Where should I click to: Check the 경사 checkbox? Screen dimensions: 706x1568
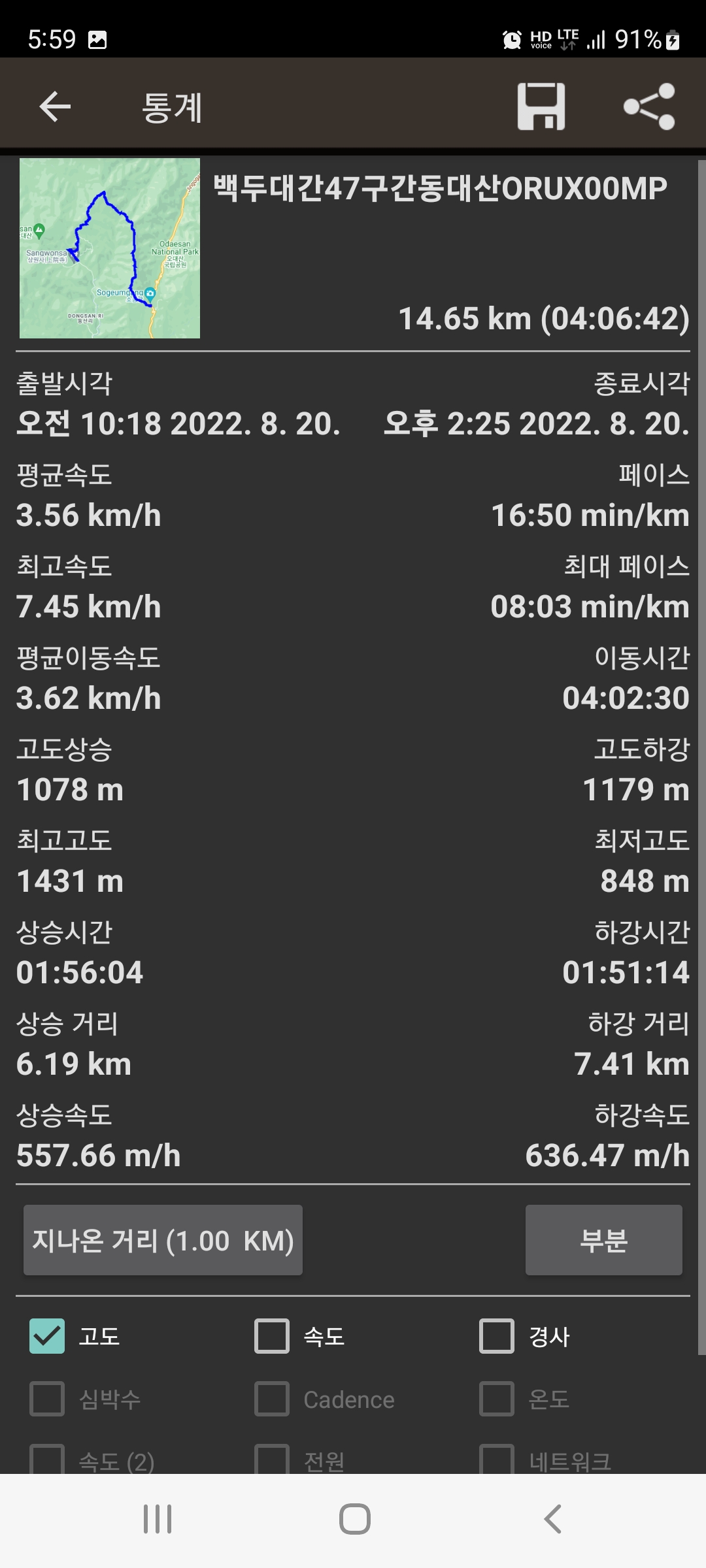point(497,1336)
